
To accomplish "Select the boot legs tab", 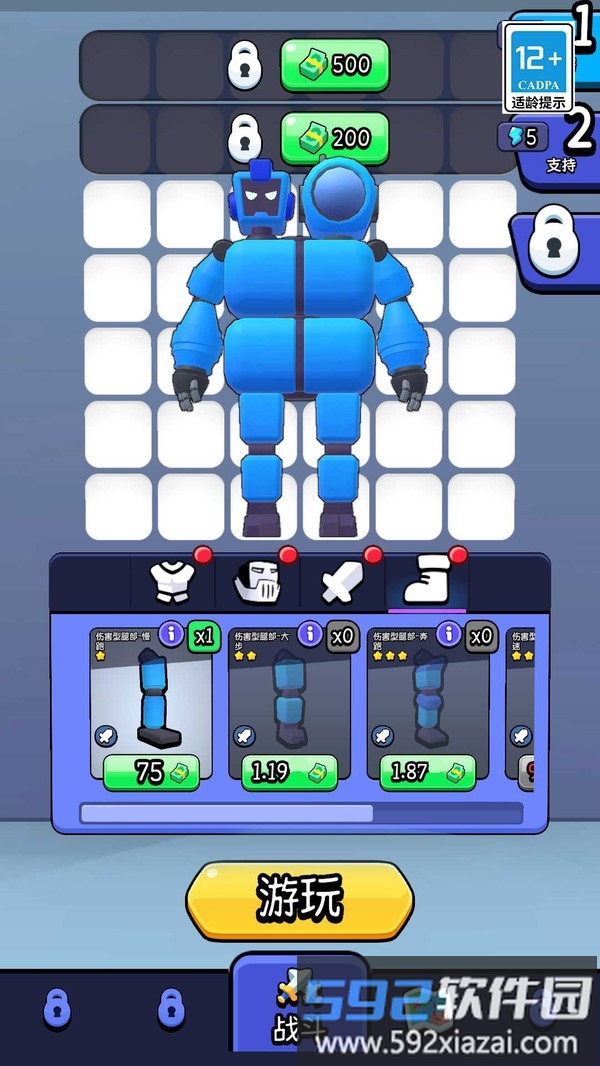I will 427,582.
